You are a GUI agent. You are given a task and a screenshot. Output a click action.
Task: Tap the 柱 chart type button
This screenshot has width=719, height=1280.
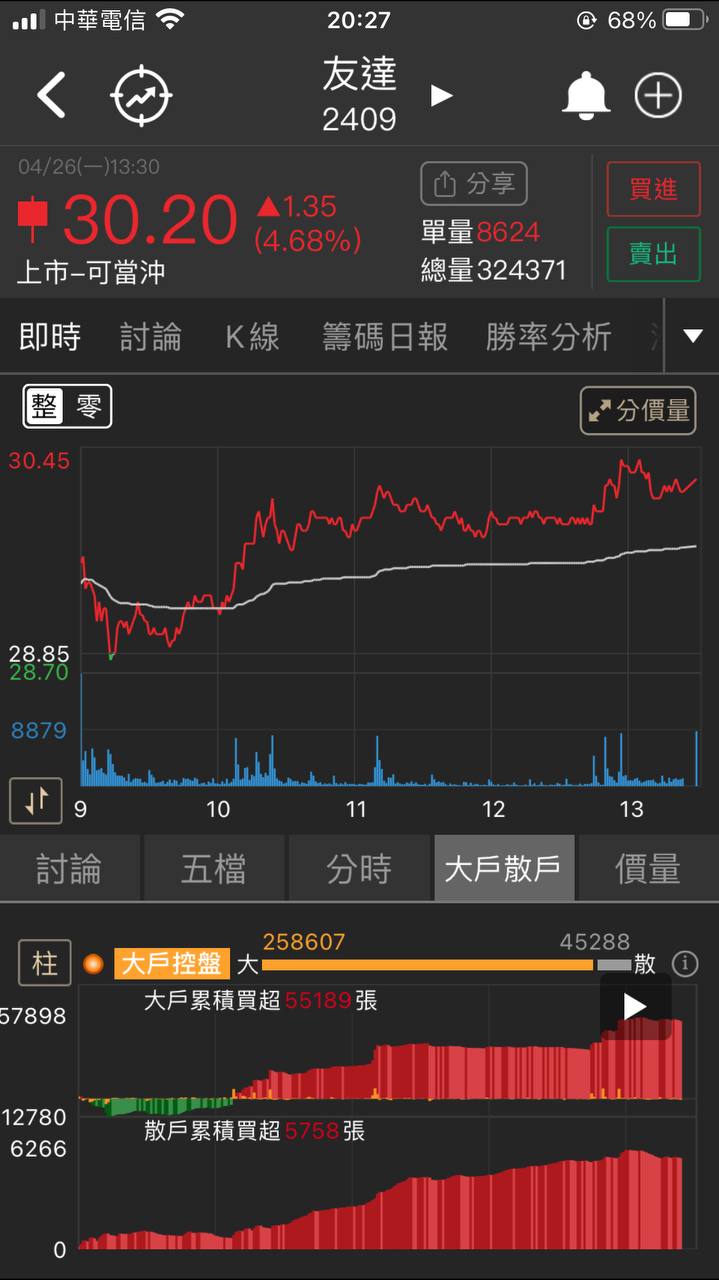[45, 963]
